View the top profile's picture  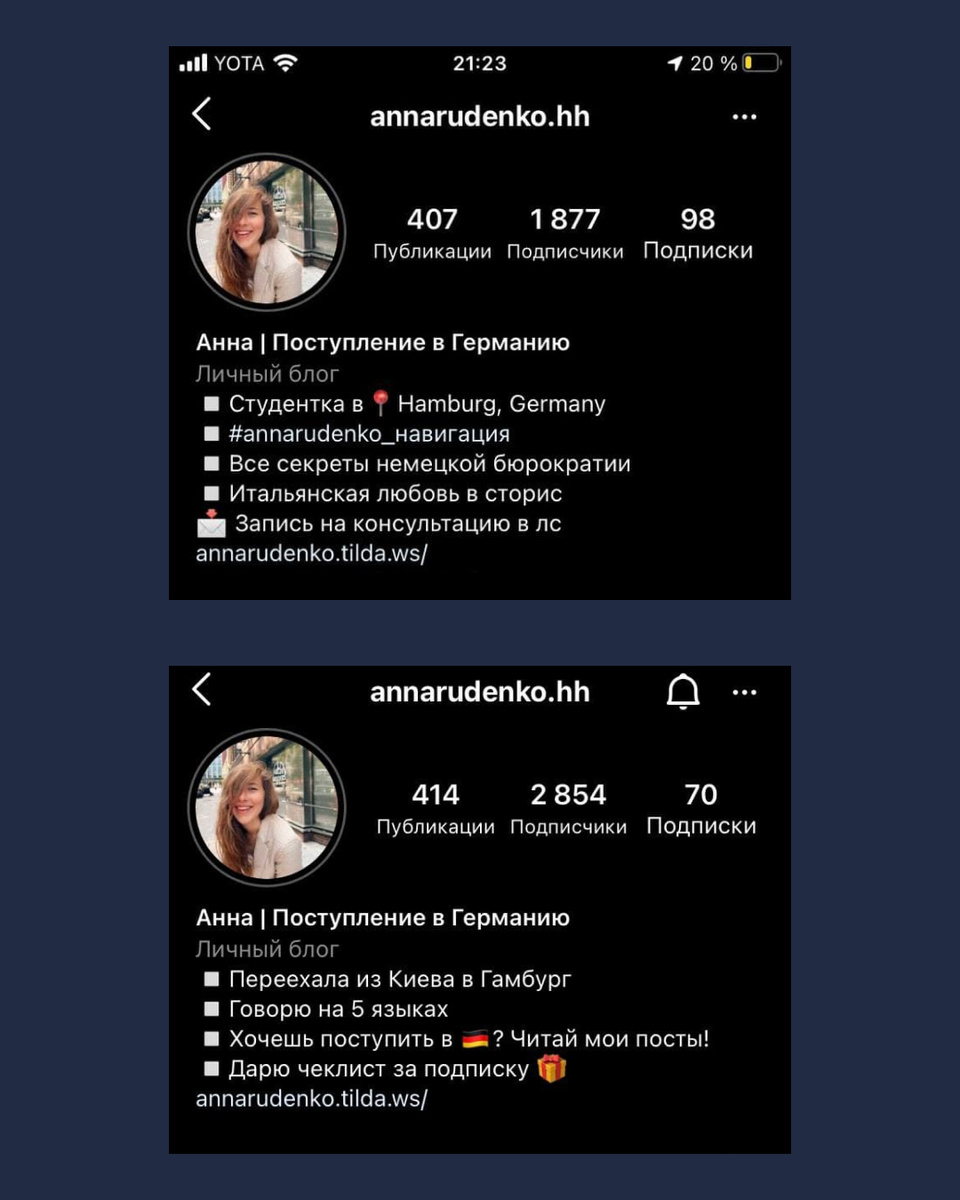266,231
